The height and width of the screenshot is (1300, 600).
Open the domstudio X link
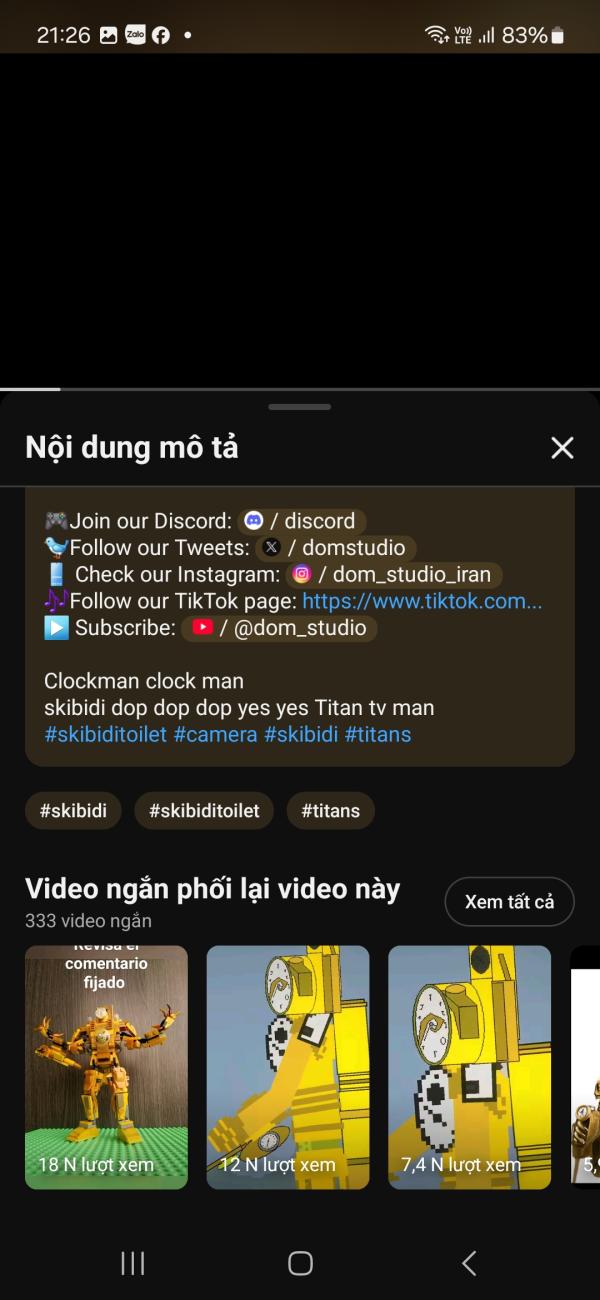[x=335, y=548]
